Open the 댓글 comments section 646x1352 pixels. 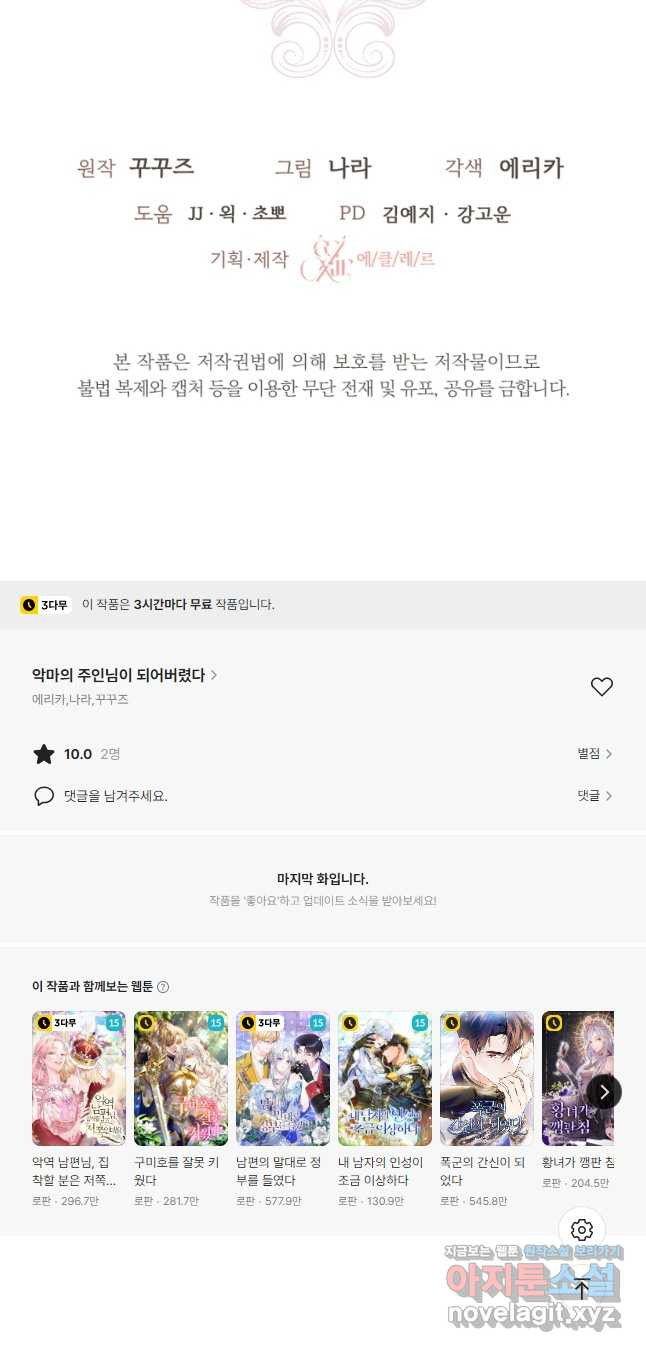[594, 796]
